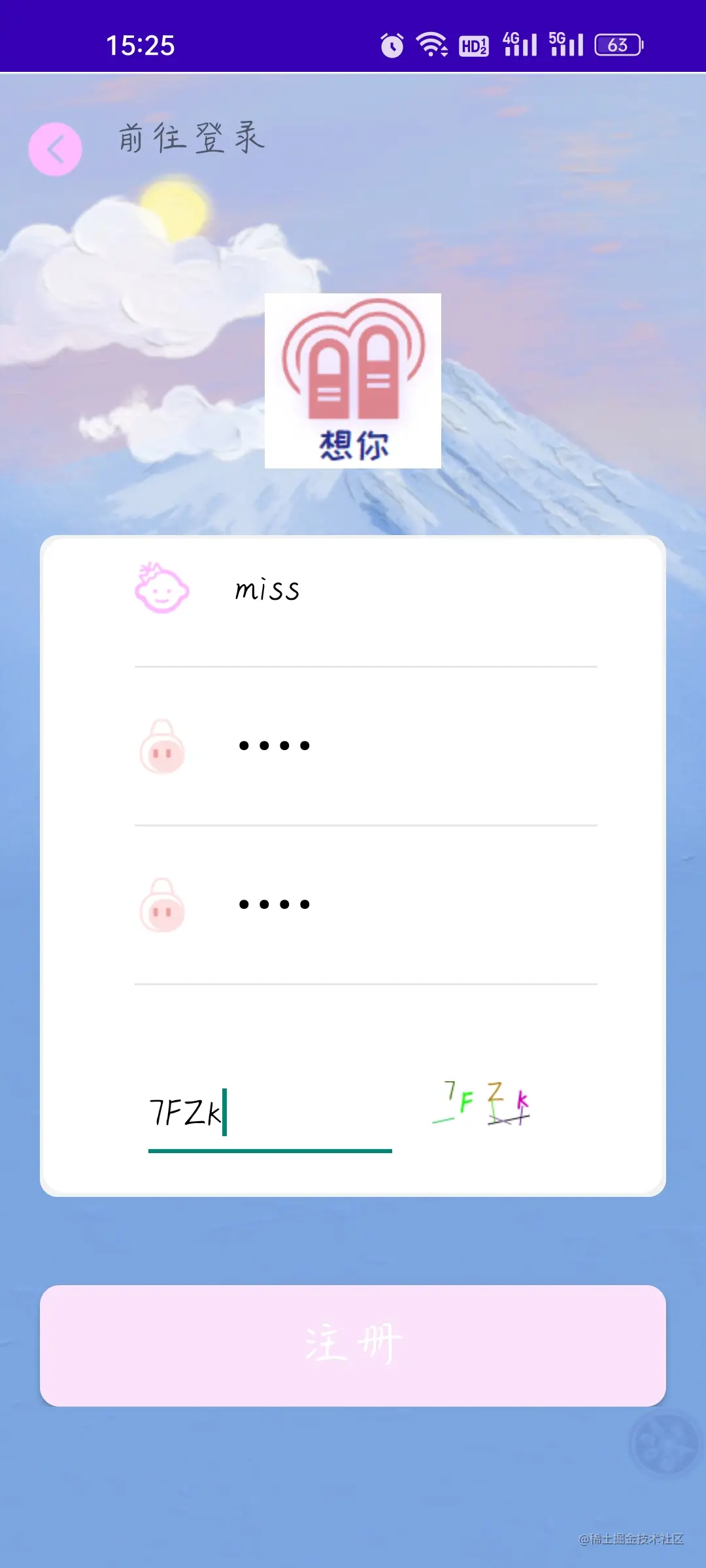Tap the 前往登录 header text
Viewport: 706px width, 1568px height.
190,139
